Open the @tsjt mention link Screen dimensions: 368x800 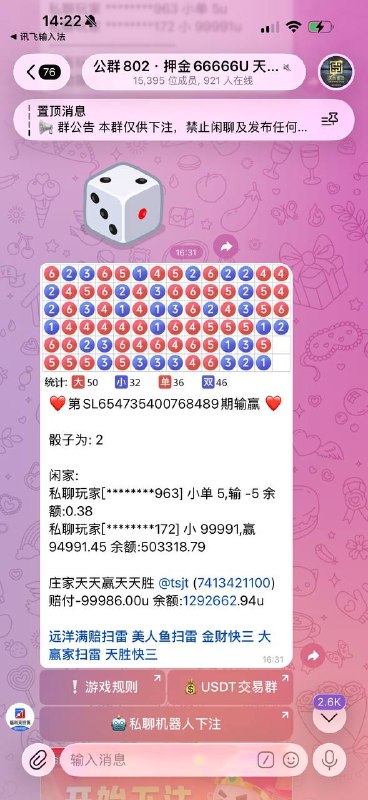click(x=174, y=583)
